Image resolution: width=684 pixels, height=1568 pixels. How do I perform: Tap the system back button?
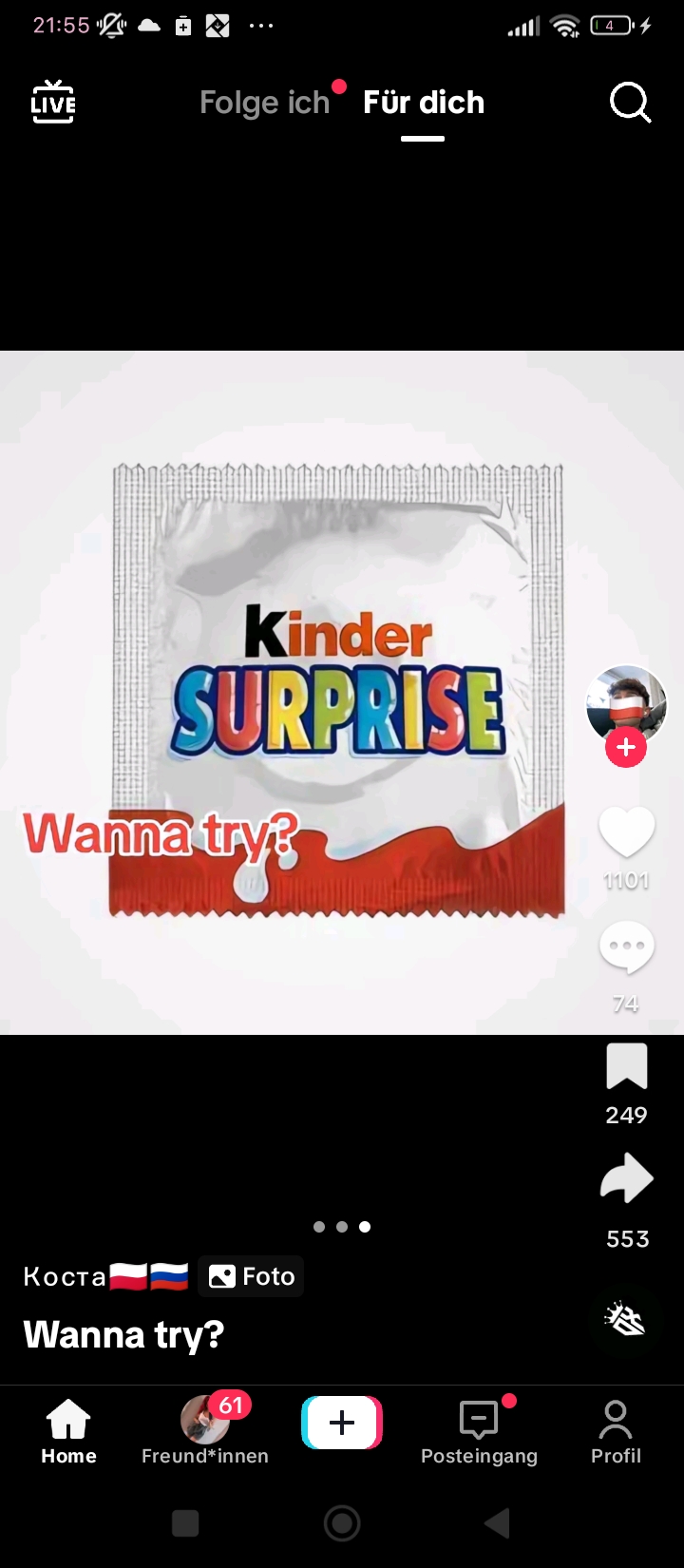tap(498, 1523)
